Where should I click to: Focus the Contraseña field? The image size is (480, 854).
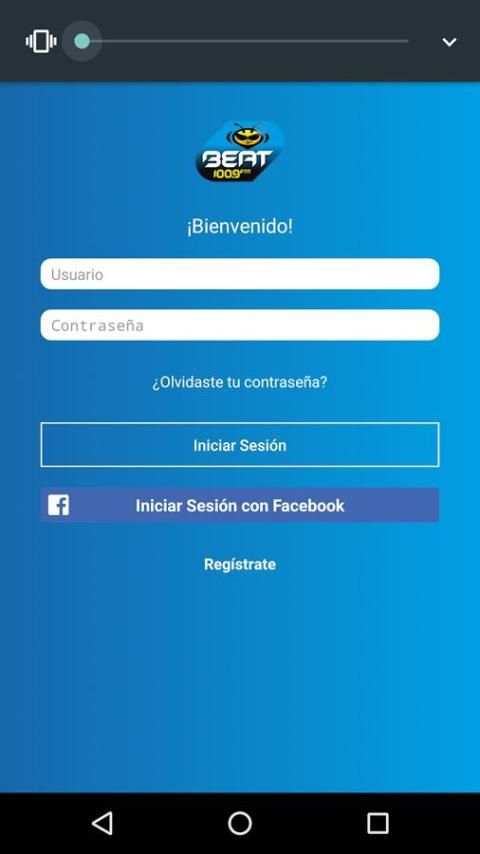click(240, 325)
